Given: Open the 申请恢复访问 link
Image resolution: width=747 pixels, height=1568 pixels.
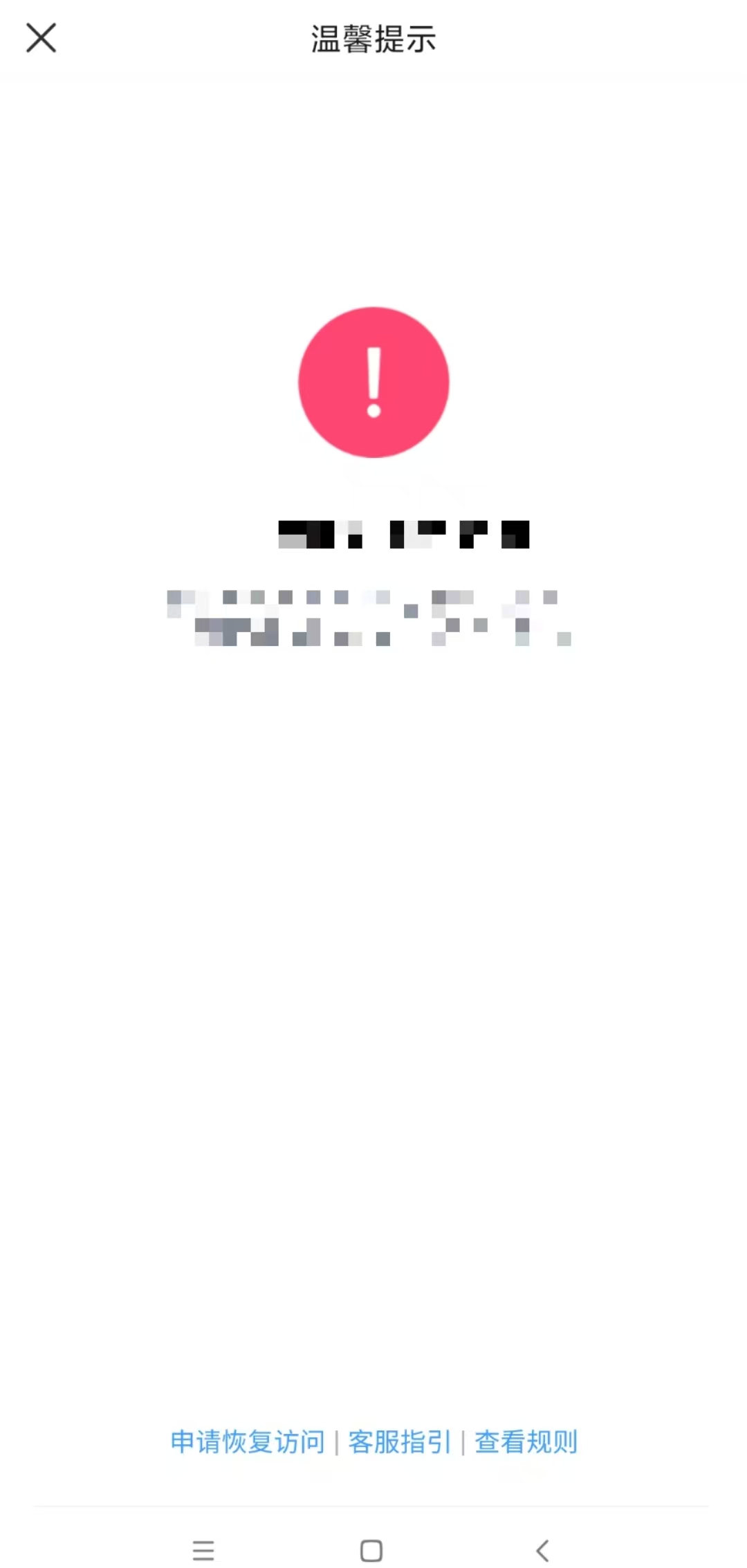Looking at the screenshot, I should (248, 1442).
